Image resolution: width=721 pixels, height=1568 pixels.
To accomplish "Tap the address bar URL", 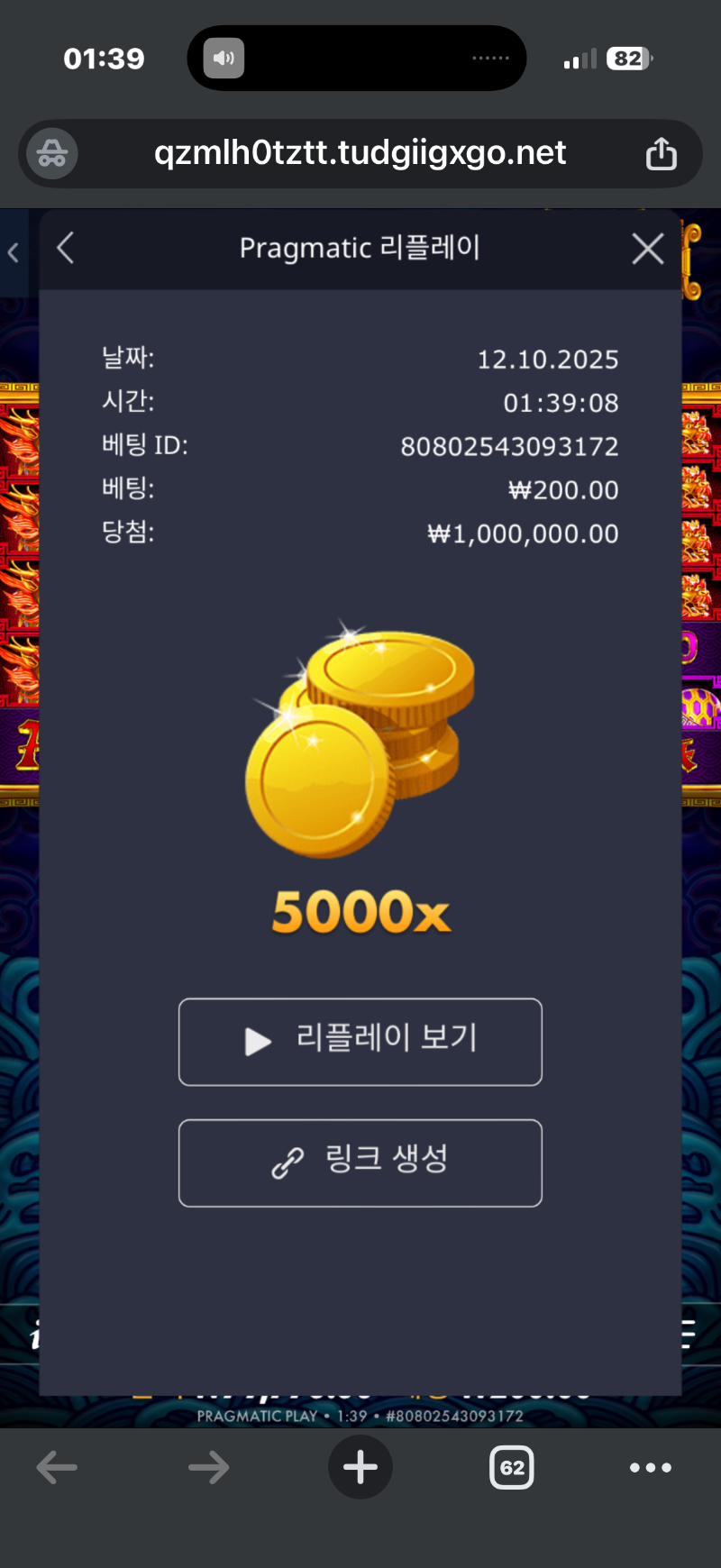I will [360, 153].
